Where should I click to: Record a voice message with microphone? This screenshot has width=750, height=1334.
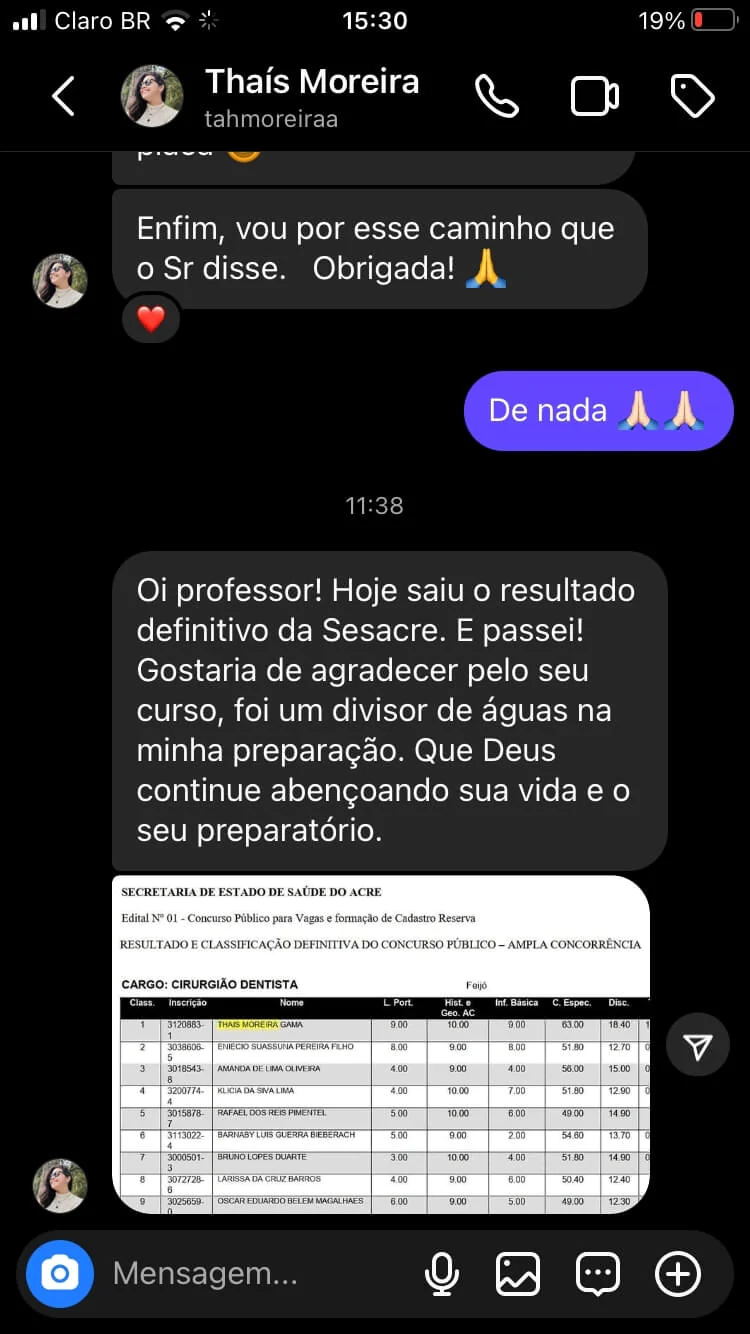click(x=441, y=1273)
